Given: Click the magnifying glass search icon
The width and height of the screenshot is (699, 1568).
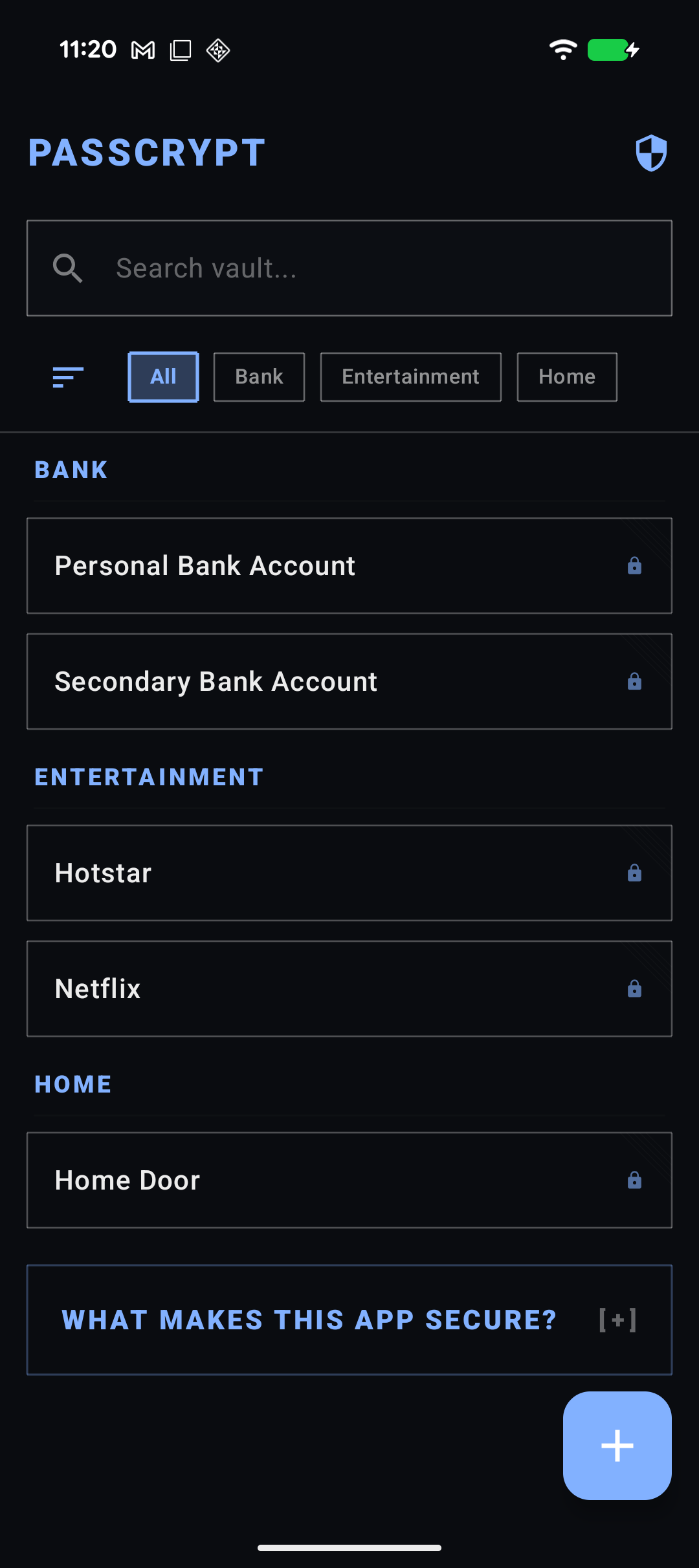Looking at the screenshot, I should pyautogui.click(x=69, y=268).
